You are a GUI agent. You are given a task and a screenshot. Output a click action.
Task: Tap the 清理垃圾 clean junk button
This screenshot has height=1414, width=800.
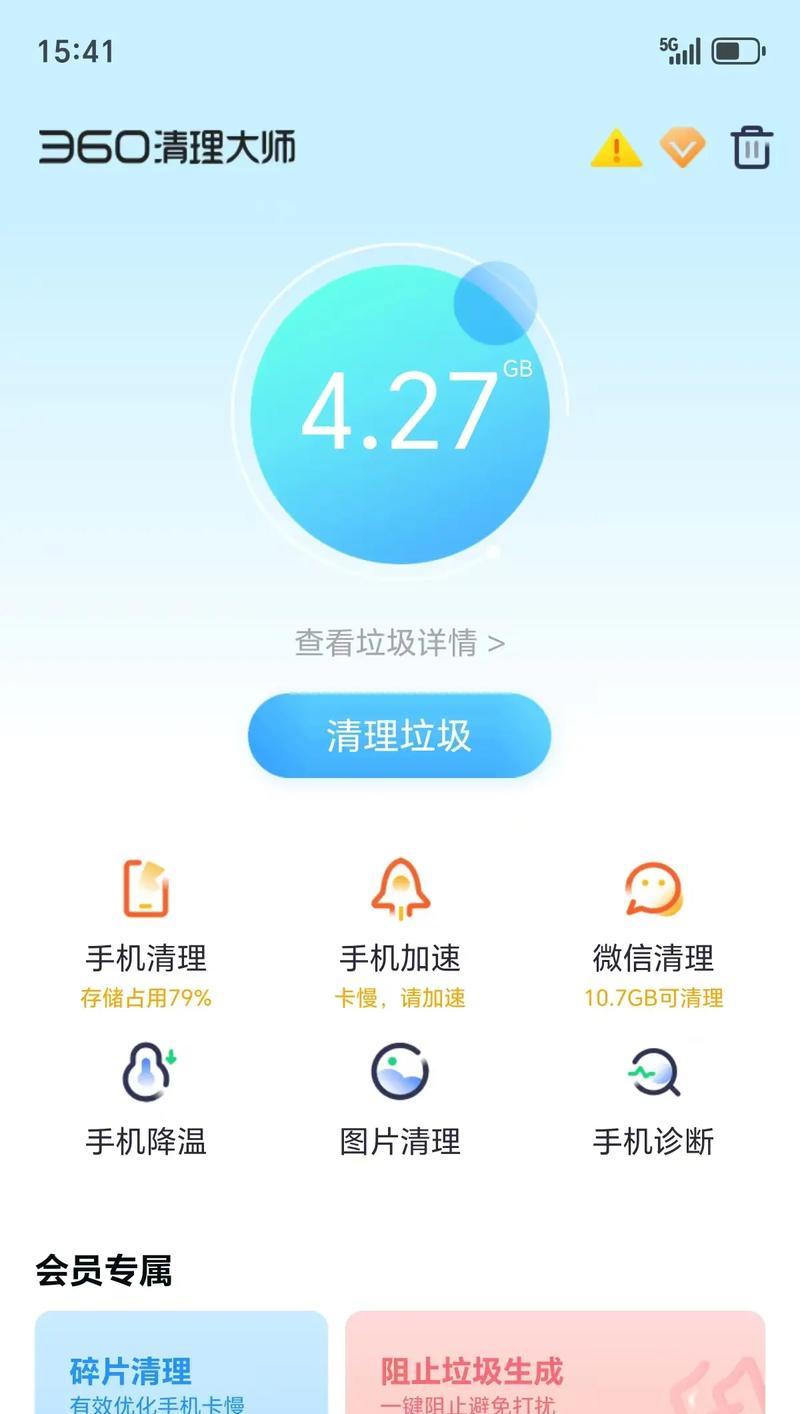pos(400,736)
